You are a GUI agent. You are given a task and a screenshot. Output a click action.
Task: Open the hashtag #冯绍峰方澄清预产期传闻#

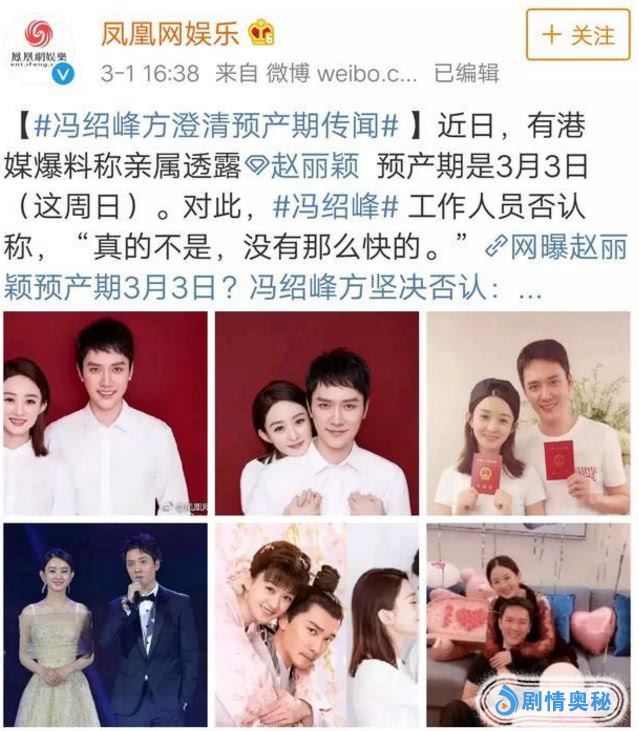click(216, 127)
